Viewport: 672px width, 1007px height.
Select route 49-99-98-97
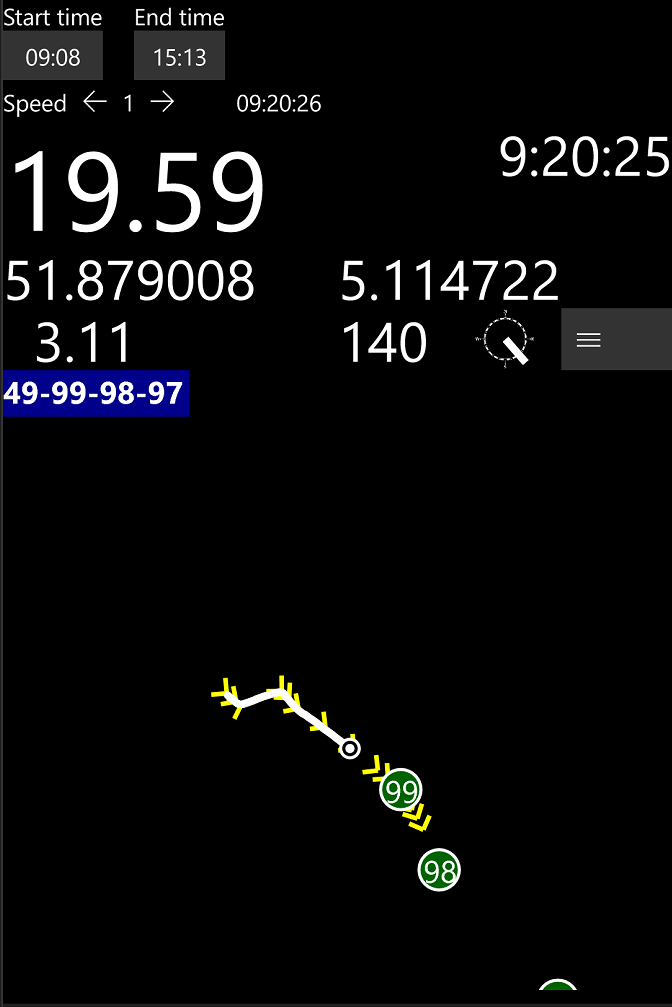point(95,392)
